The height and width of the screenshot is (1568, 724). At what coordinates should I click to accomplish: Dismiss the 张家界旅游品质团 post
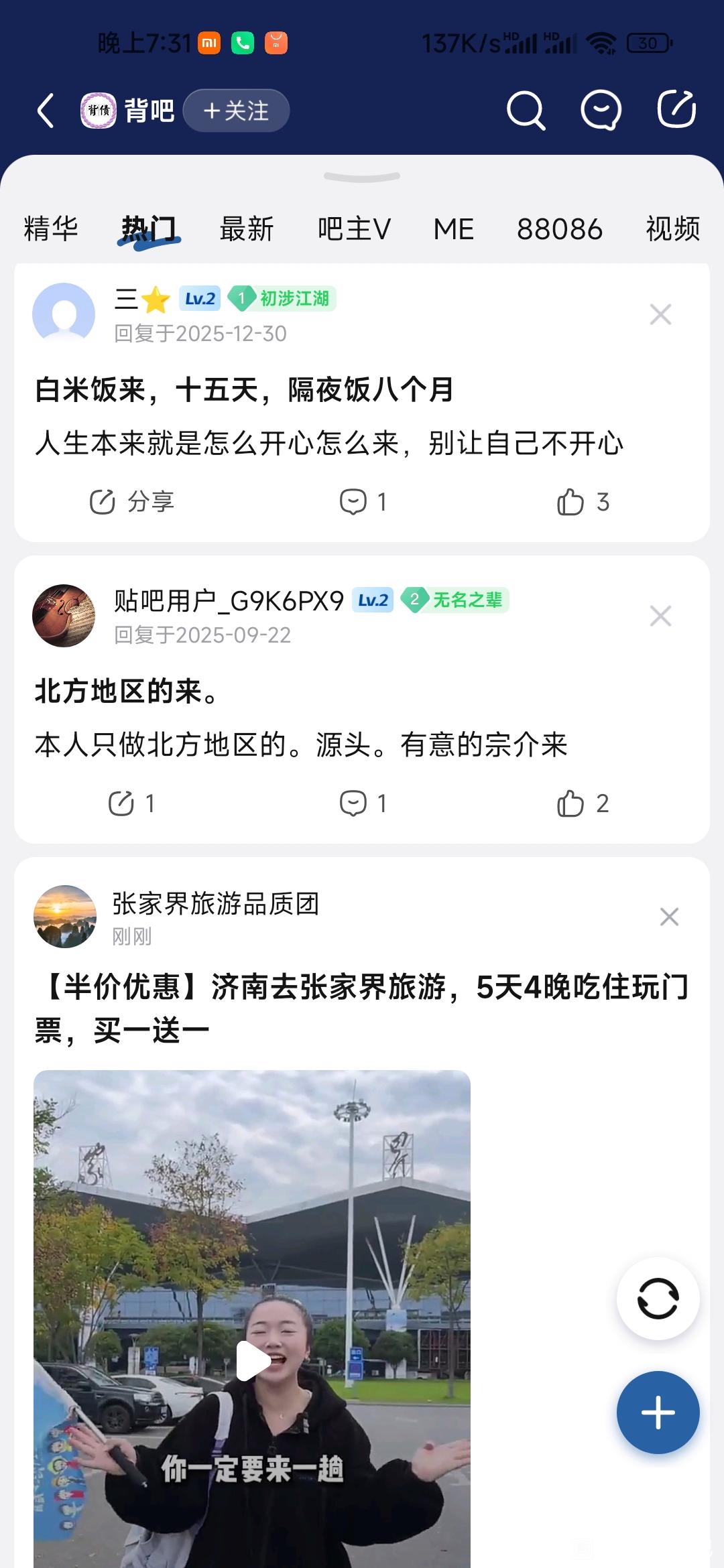[x=669, y=917]
